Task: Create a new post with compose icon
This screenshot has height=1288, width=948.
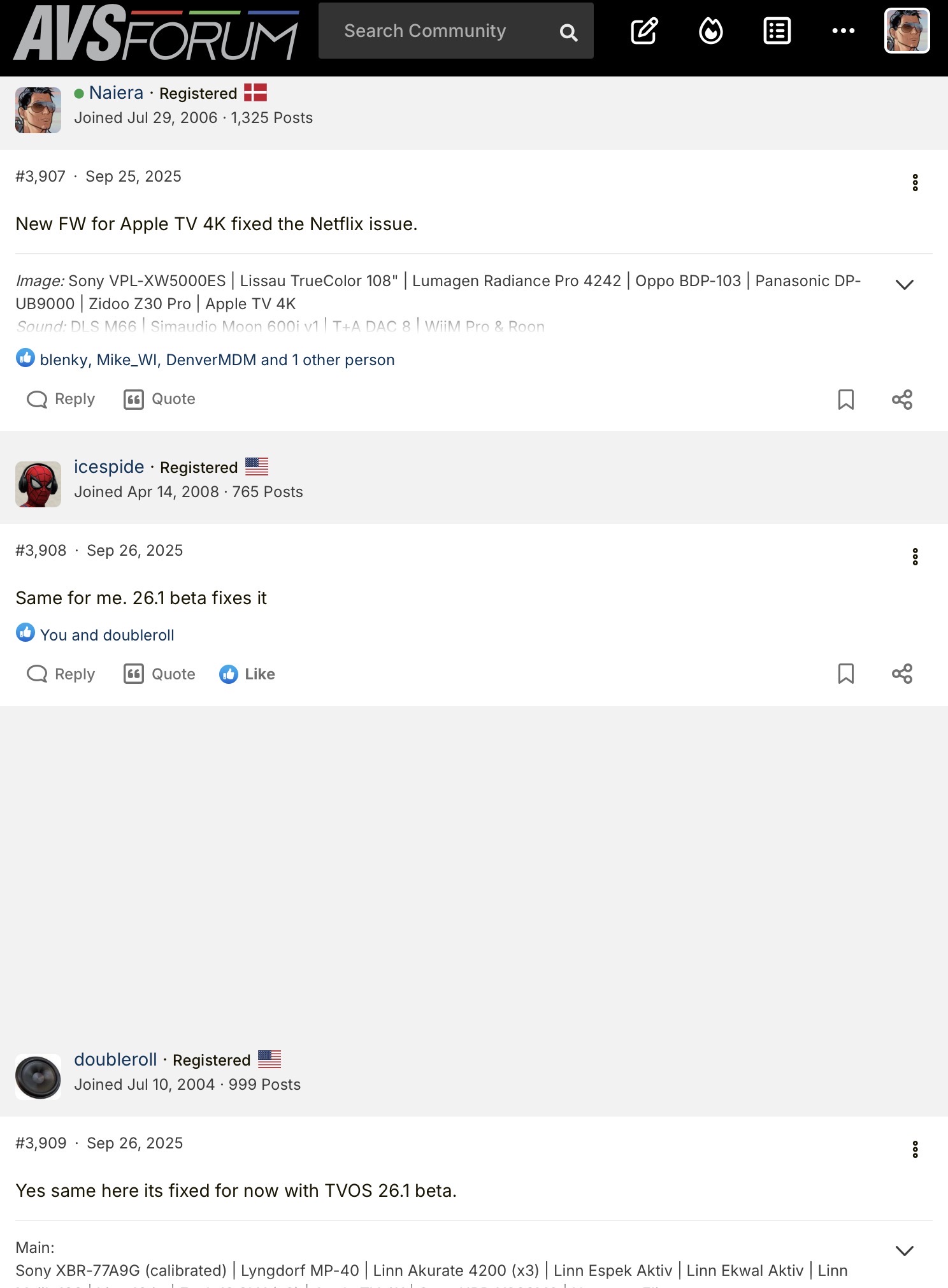Action: tap(644, 31)
